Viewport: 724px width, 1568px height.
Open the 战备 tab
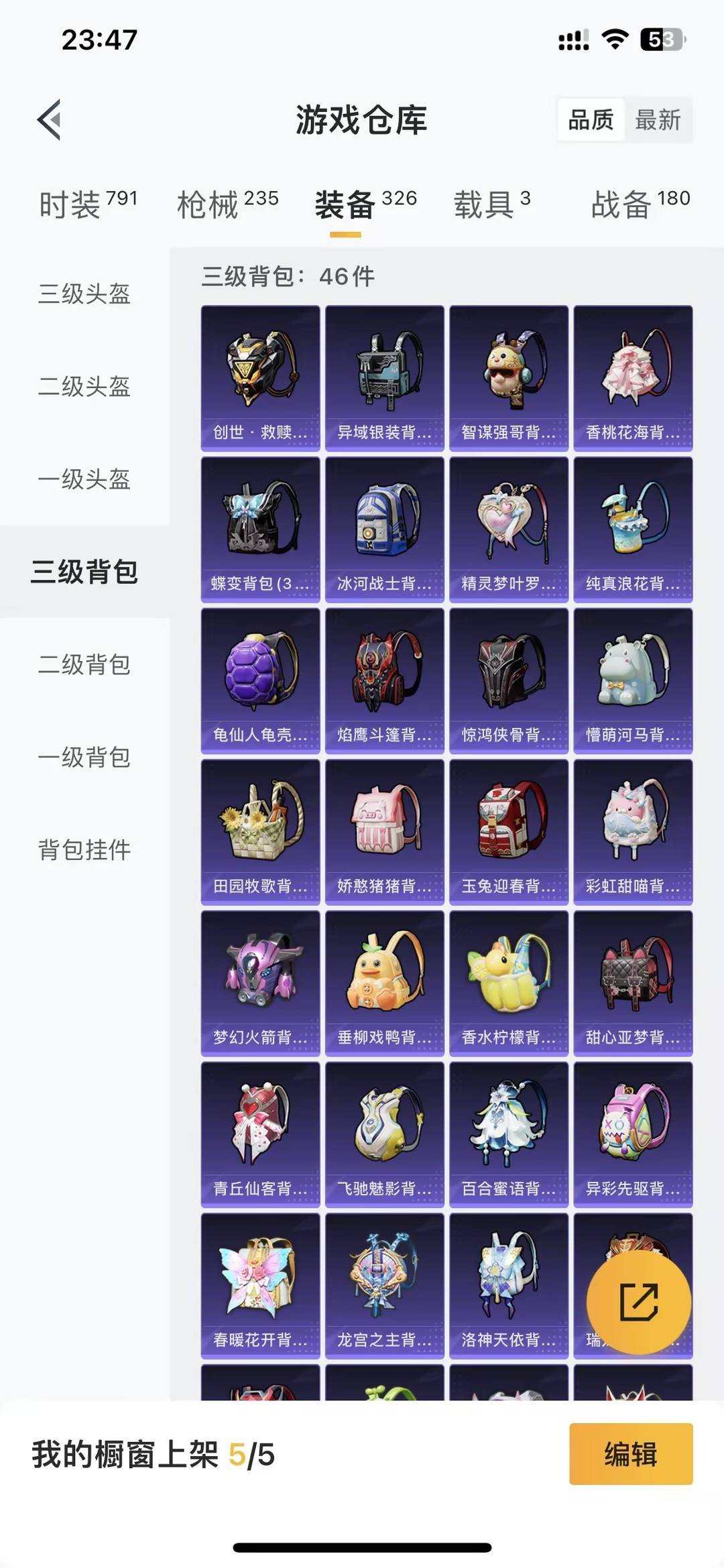point(620,200)
